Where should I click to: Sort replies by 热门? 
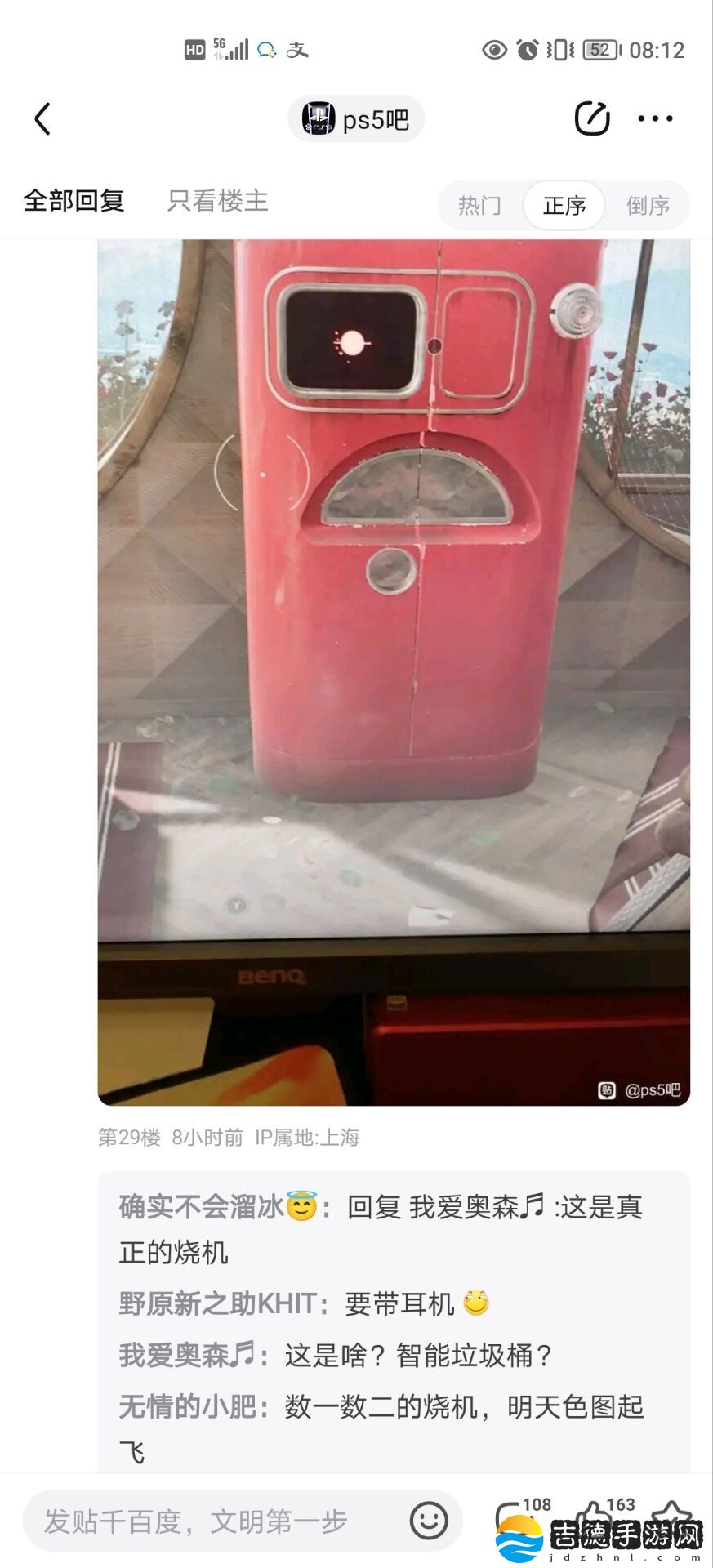[x=479, y=205]
